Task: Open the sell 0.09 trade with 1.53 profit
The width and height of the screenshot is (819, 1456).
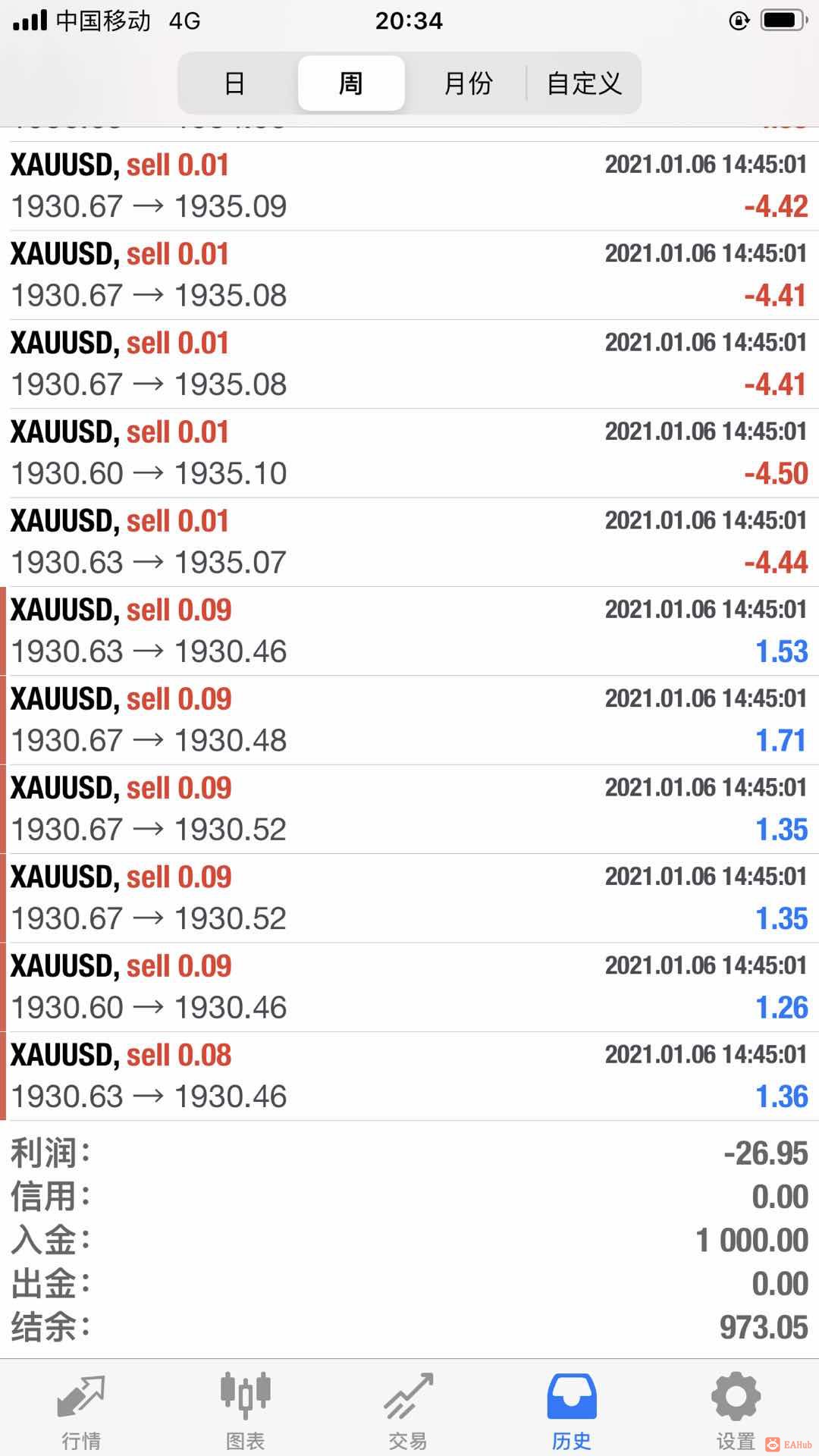Action: pyautogui.click(x=409, y=631)
